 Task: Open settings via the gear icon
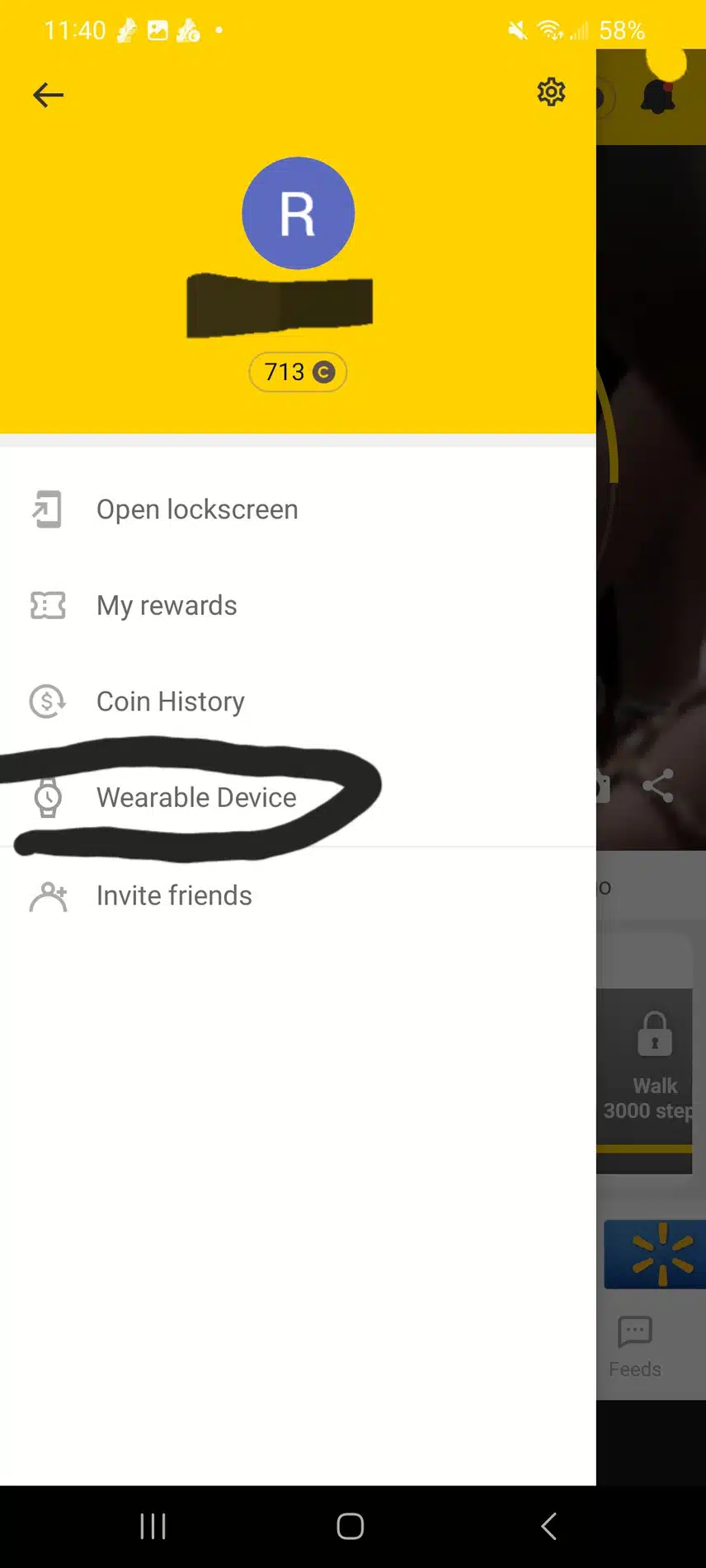(551, 92)
